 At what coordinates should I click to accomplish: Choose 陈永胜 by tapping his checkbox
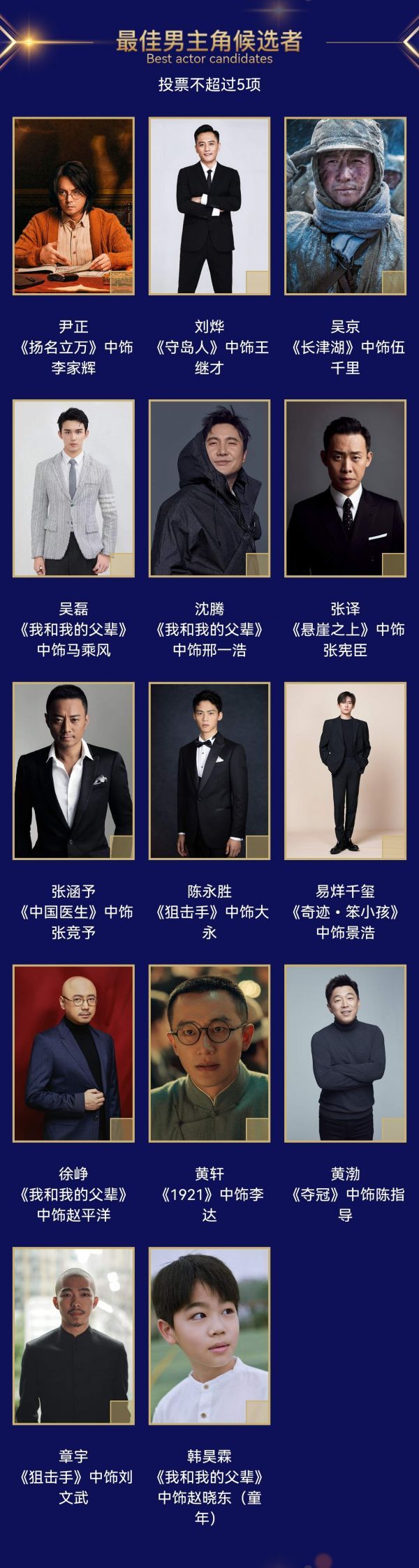coord(257,847)
